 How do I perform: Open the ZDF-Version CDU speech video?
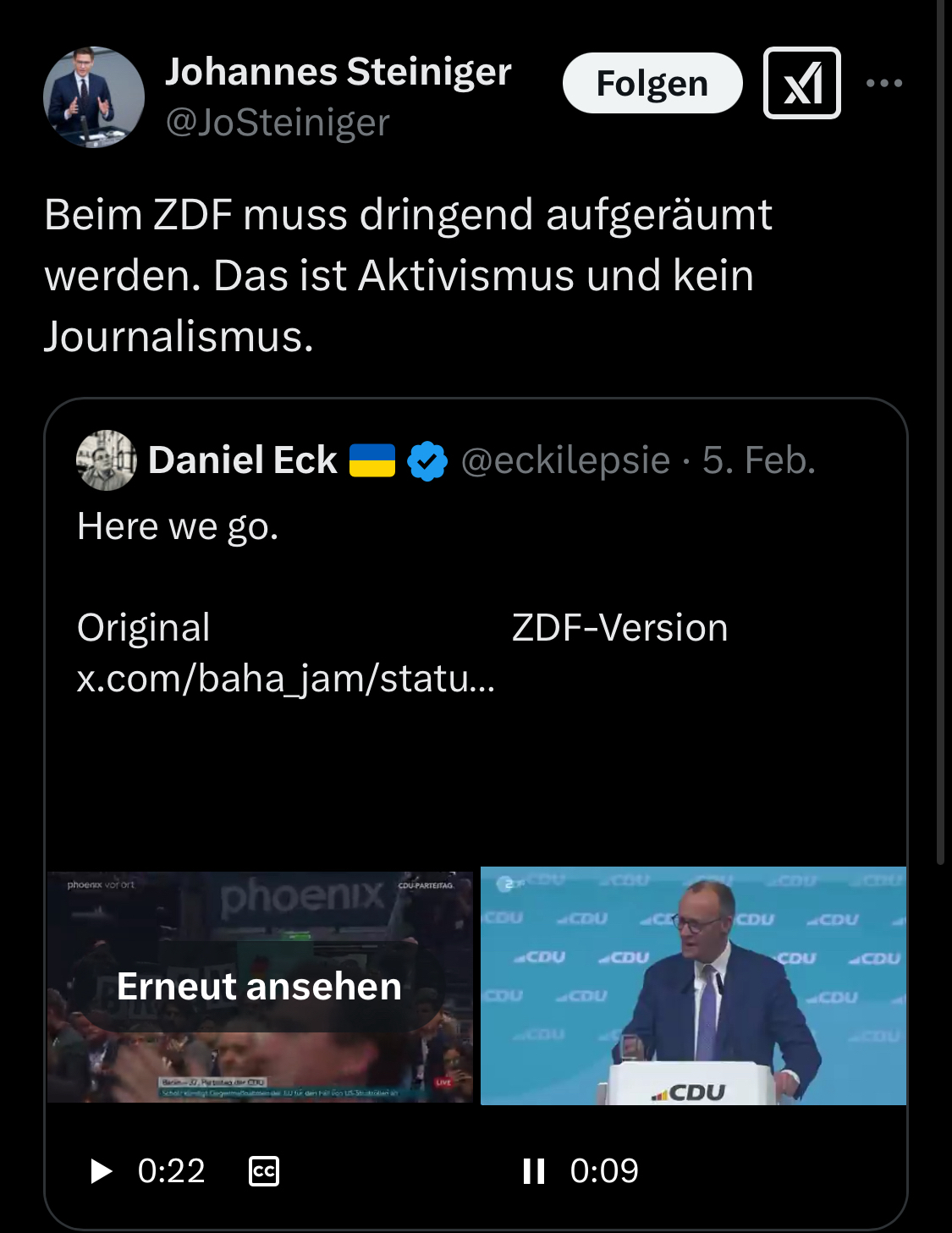(x=693, y=986)
